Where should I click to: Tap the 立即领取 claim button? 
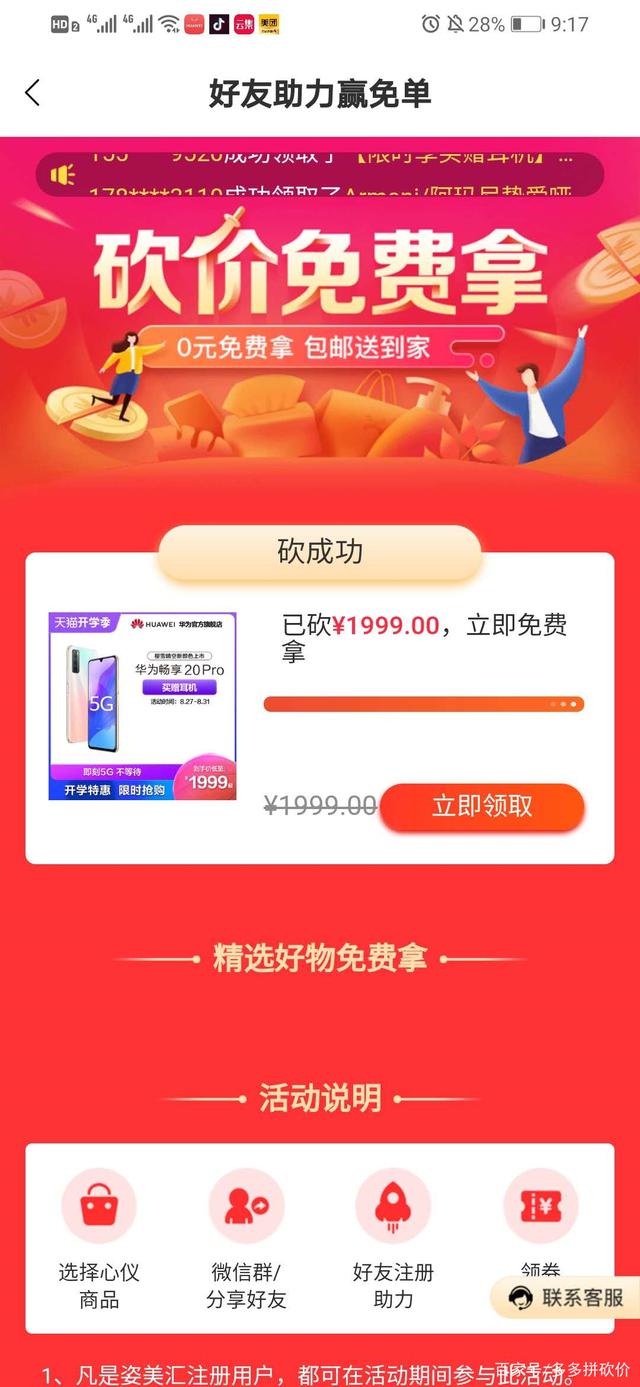pos(482,807)
